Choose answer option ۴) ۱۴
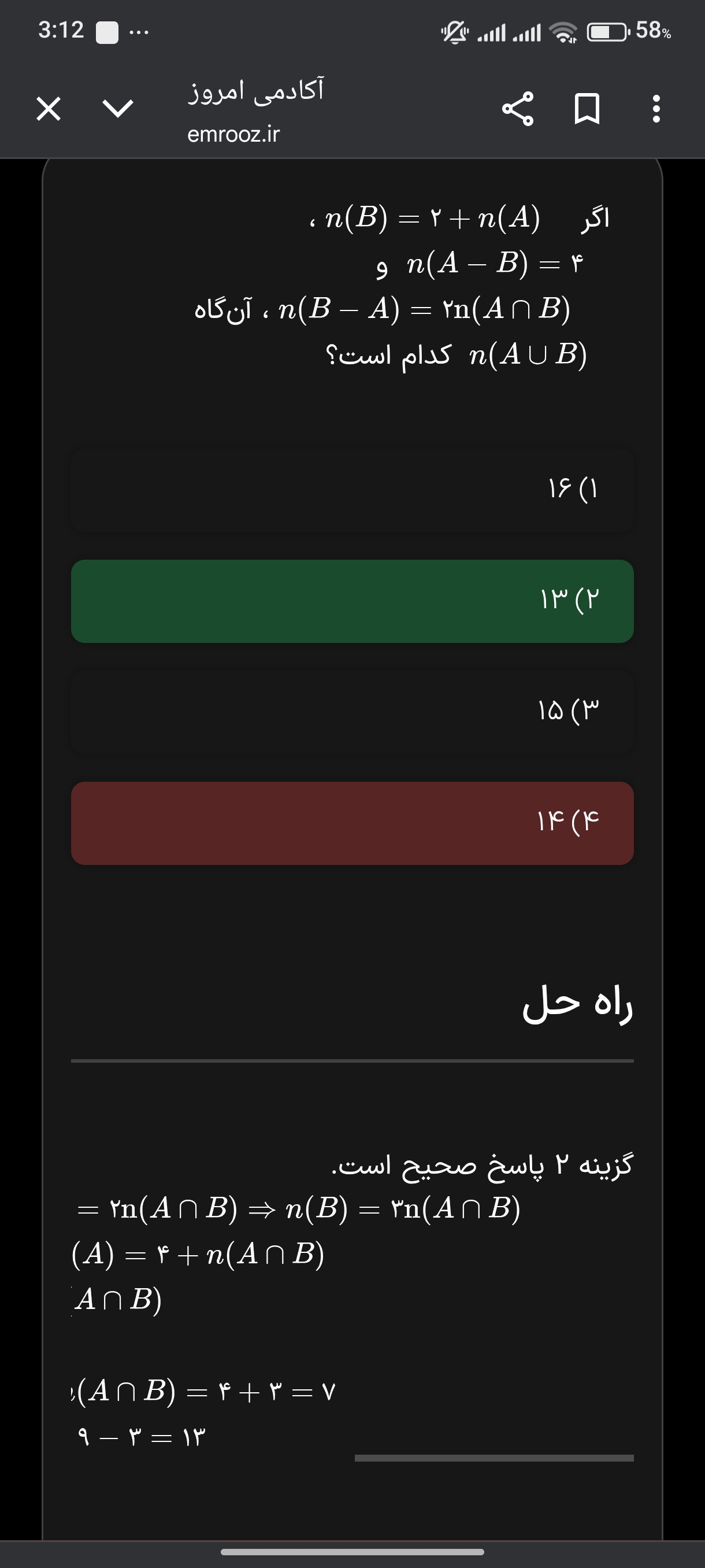705x1568 pixels. pos(352,823)
